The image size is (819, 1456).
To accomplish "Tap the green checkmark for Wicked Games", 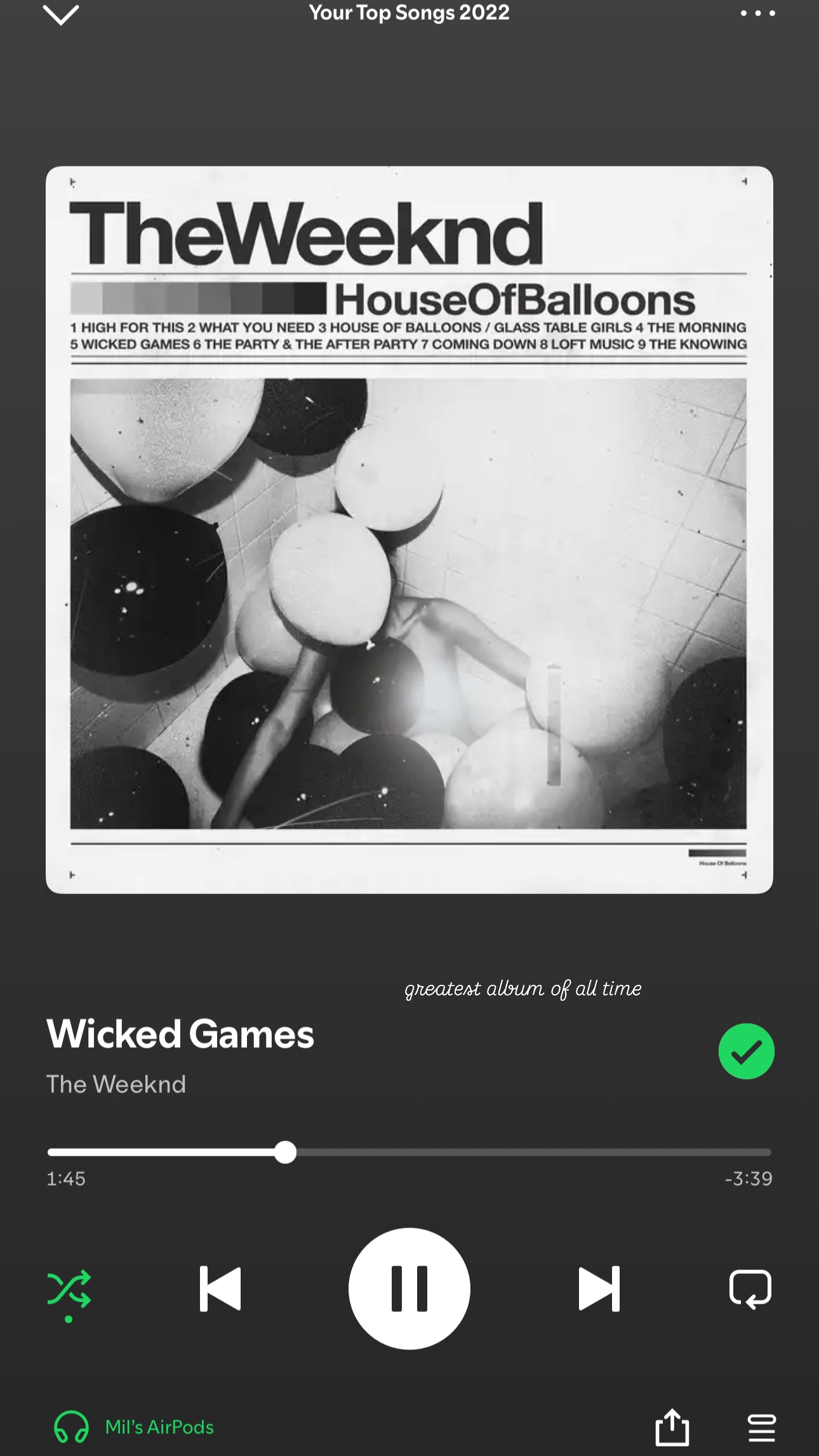I will tap(746, 1051).
